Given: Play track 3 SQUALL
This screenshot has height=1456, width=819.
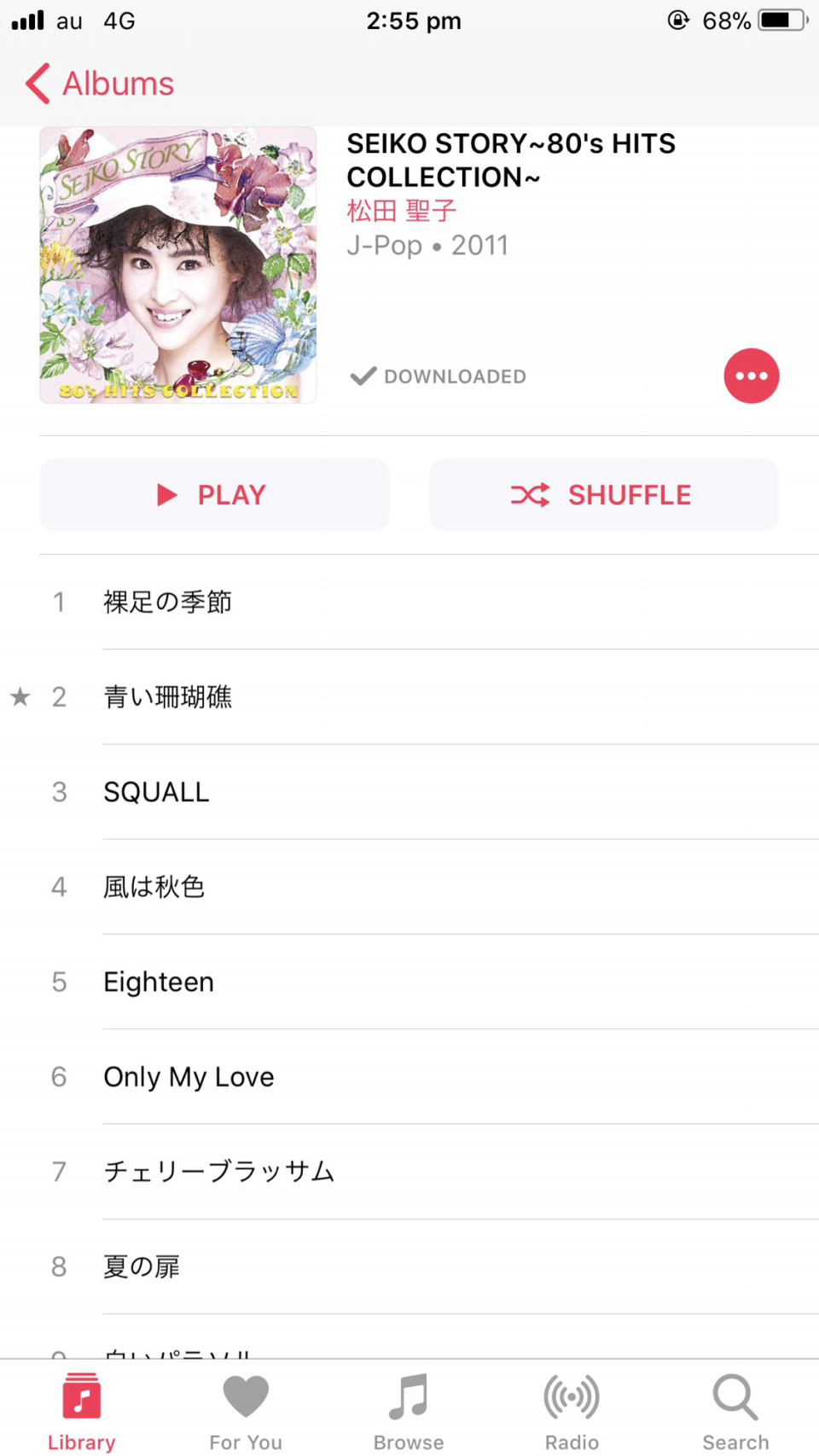Looking at the screenshot, I should (x=156, y=792).
